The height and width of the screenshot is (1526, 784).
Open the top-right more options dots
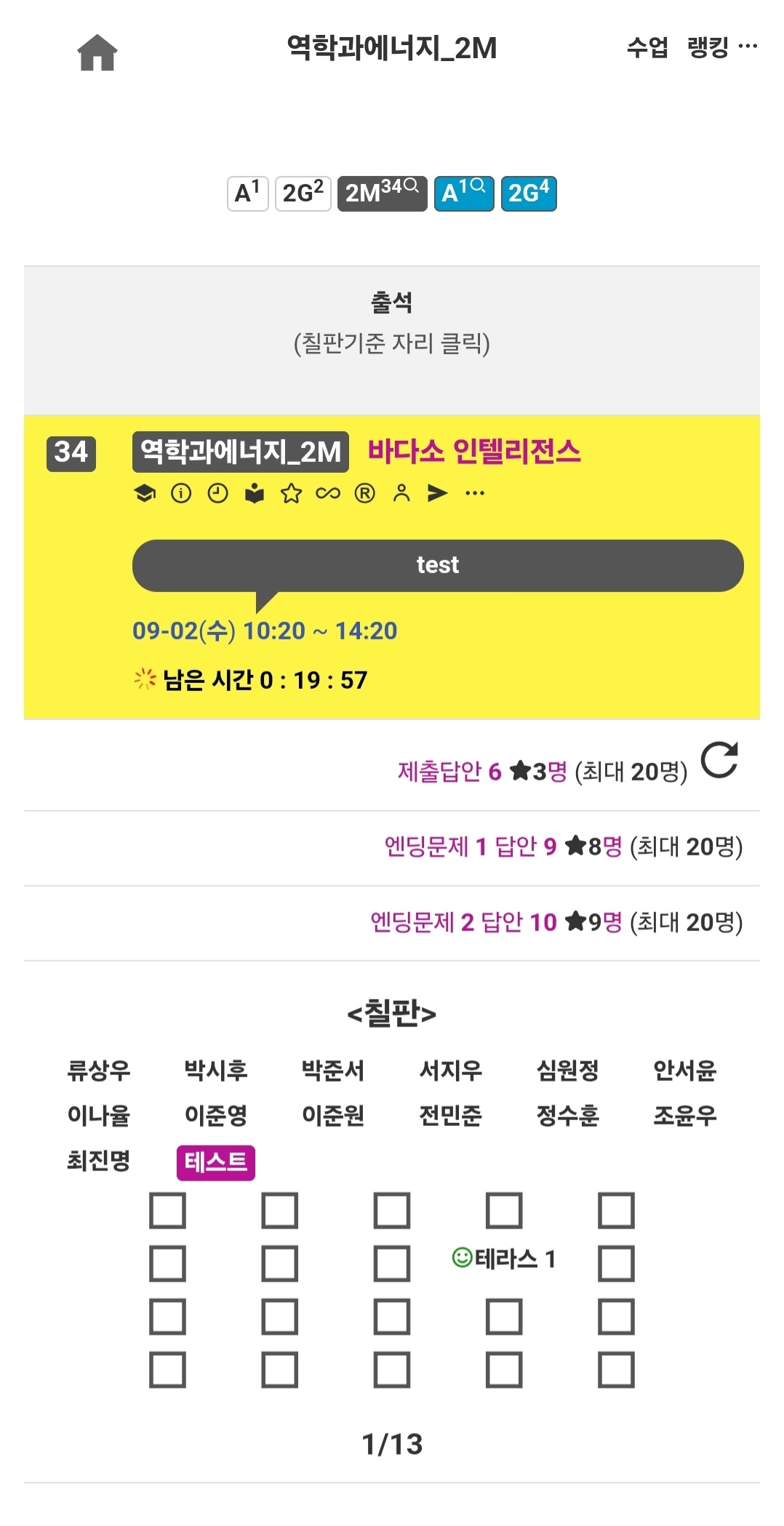748,47
